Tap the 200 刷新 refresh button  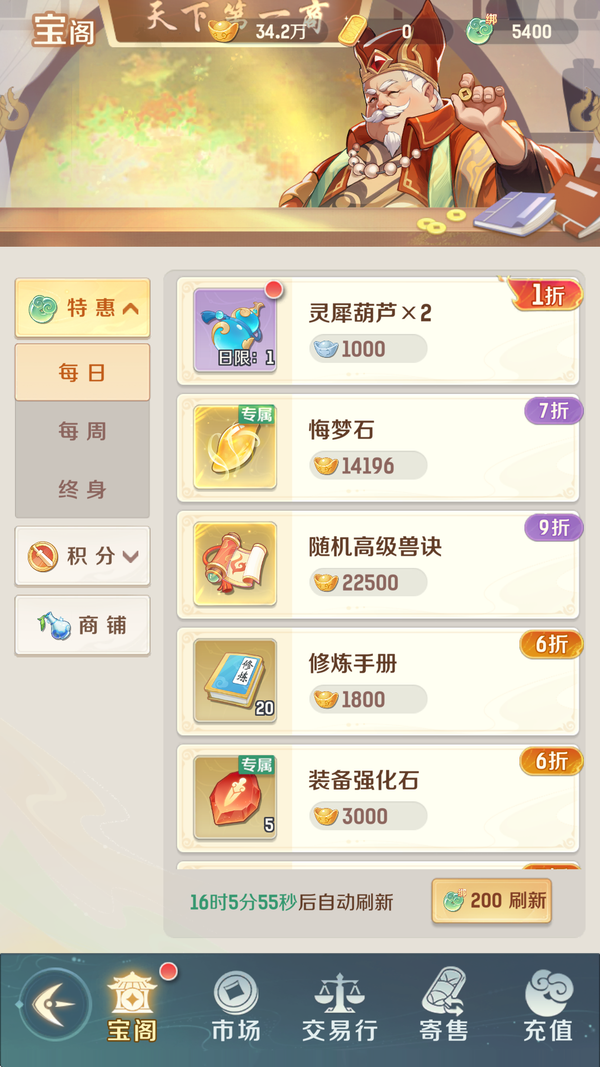(x=492, y=901)
